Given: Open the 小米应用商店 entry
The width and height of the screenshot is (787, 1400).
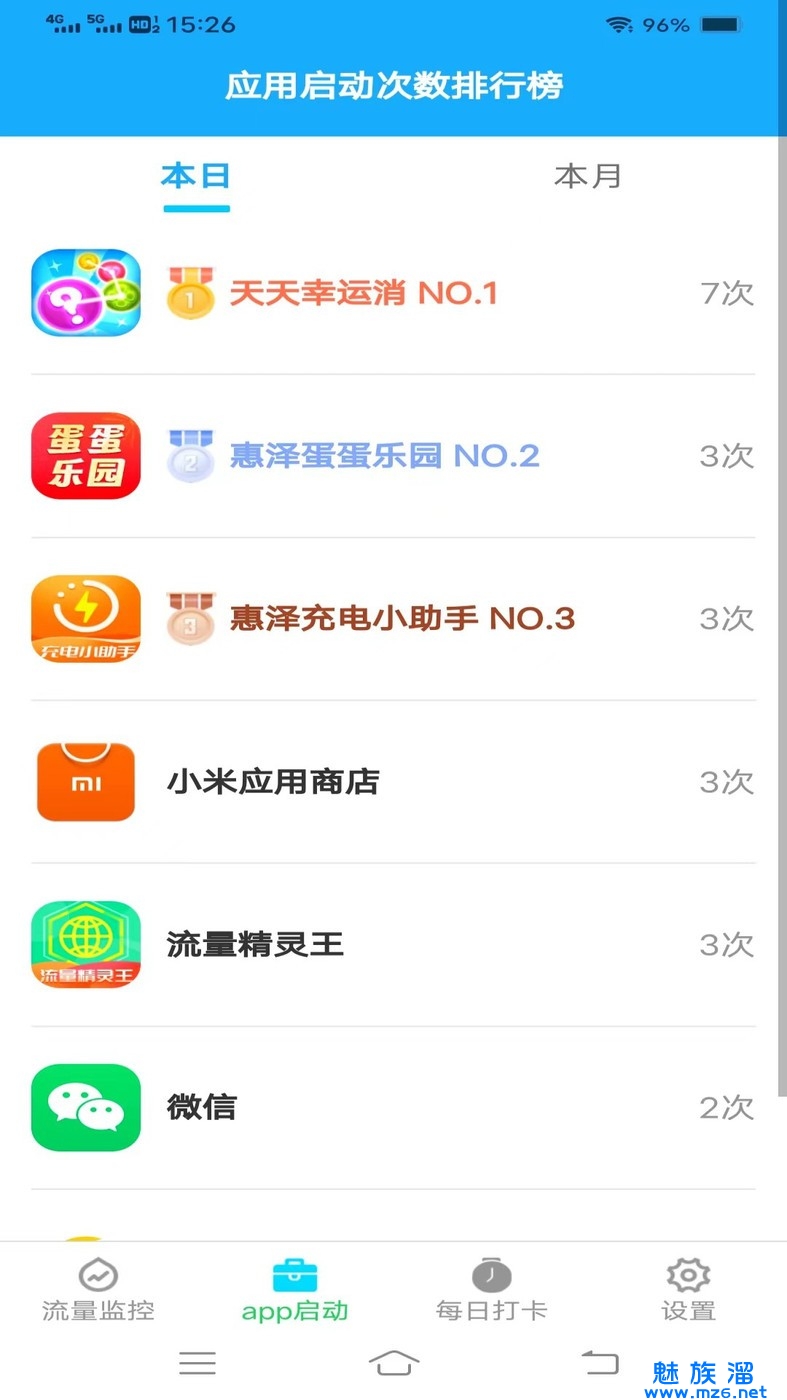Looking at the screenshot, I should click(393, 782).
